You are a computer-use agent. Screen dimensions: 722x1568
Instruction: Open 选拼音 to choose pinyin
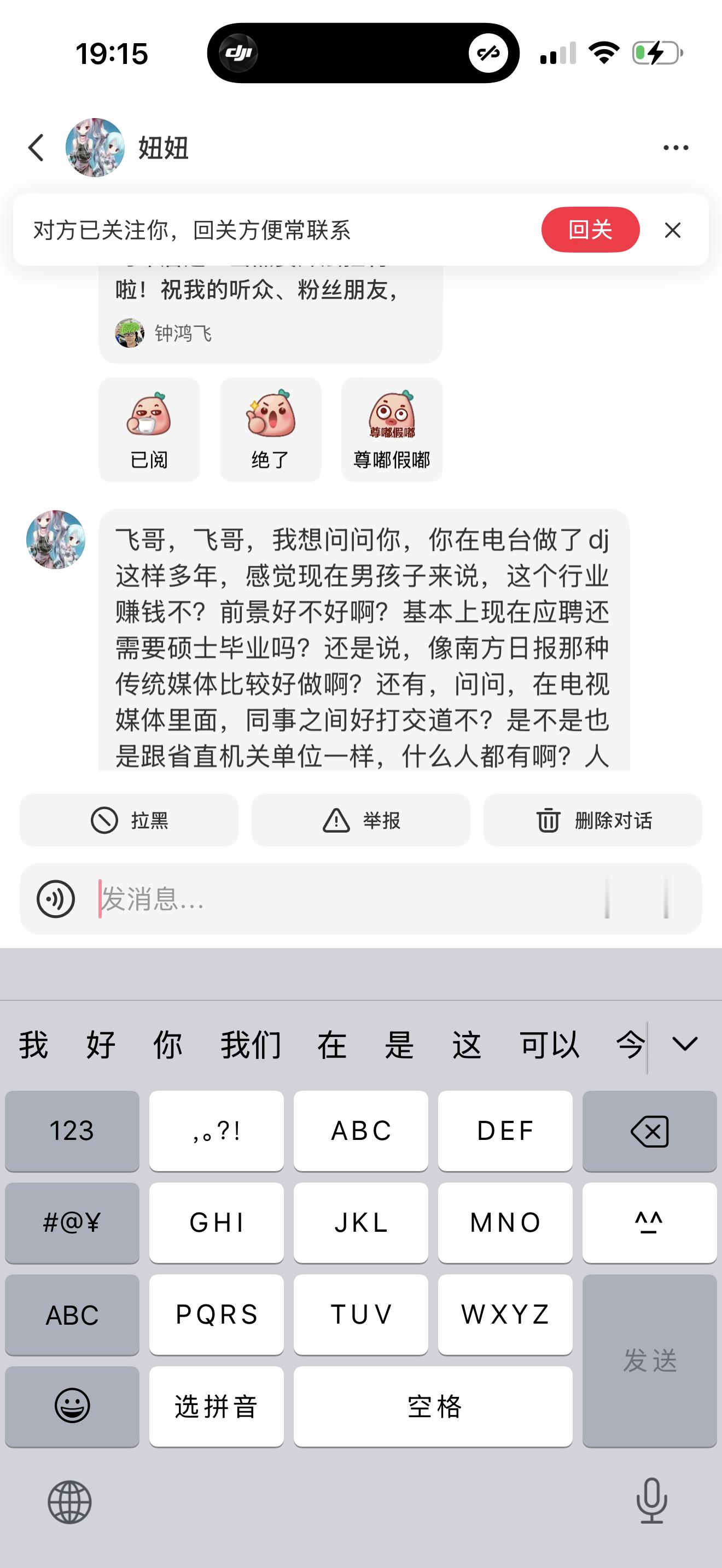[216, 1407]
